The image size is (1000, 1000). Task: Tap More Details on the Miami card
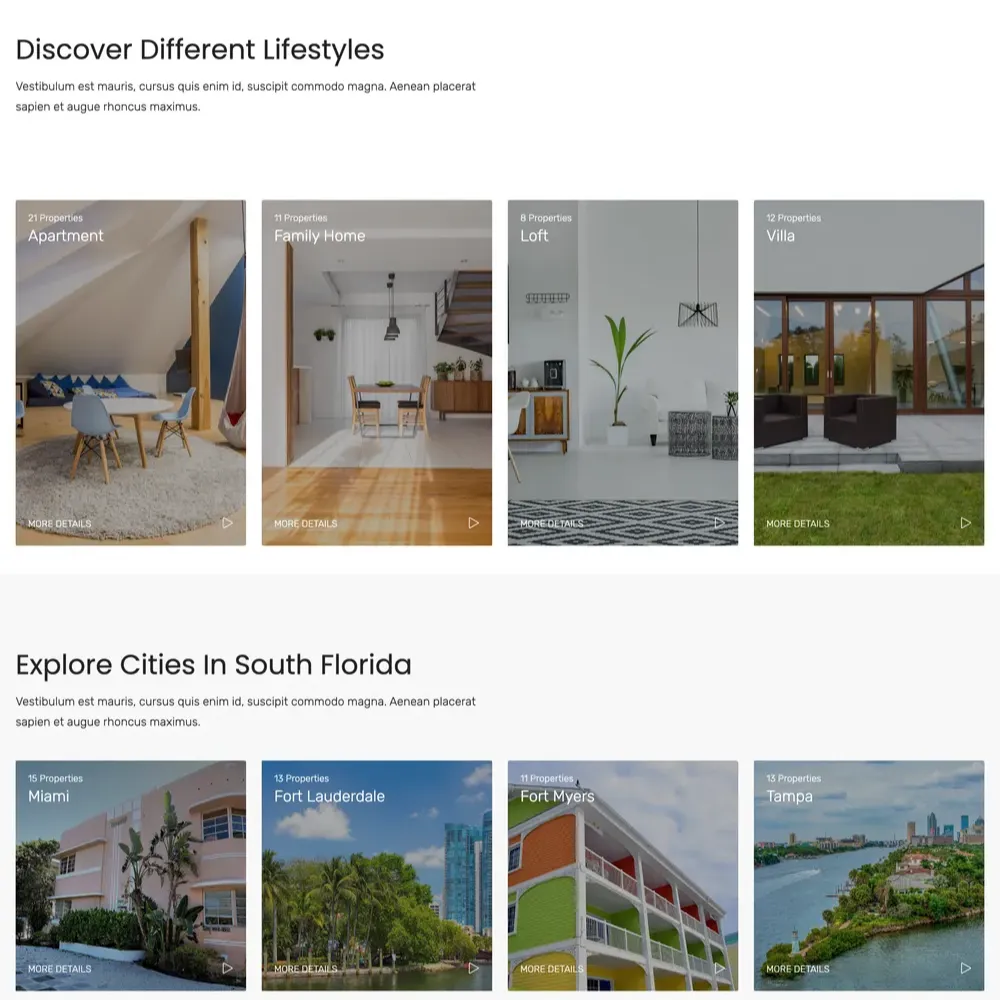tap(59, 969)
